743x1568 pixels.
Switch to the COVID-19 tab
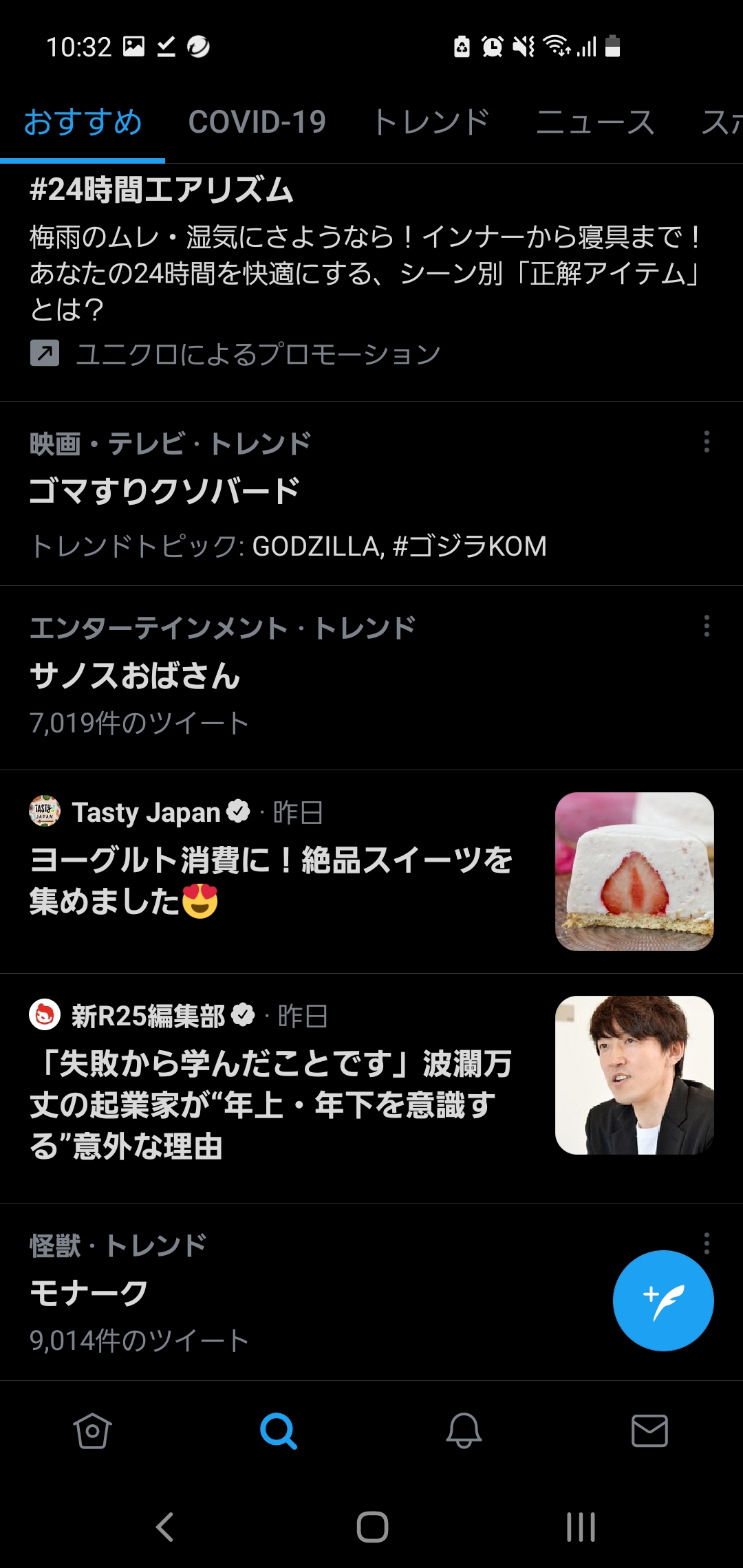click(257, 122)
